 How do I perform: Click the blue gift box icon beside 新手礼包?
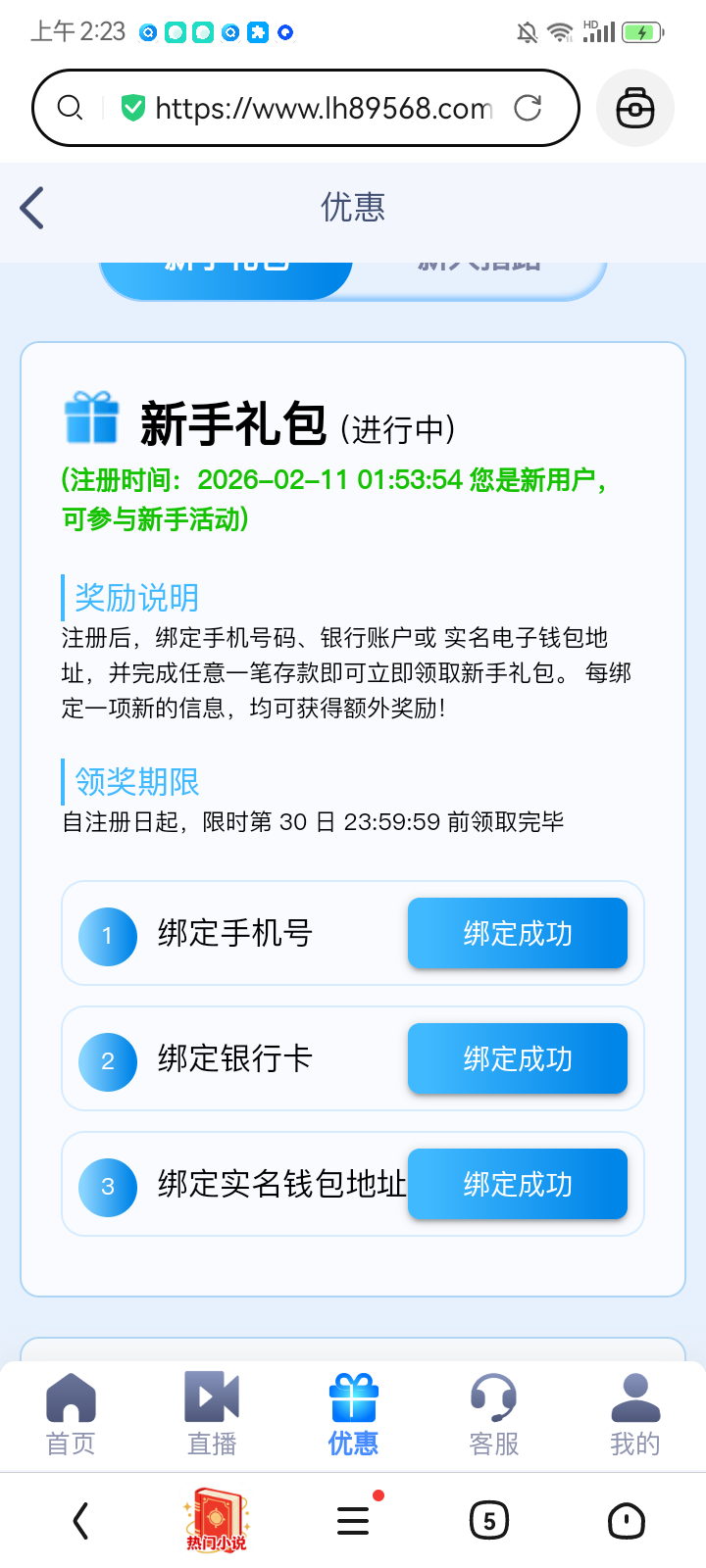click(93, 418)
